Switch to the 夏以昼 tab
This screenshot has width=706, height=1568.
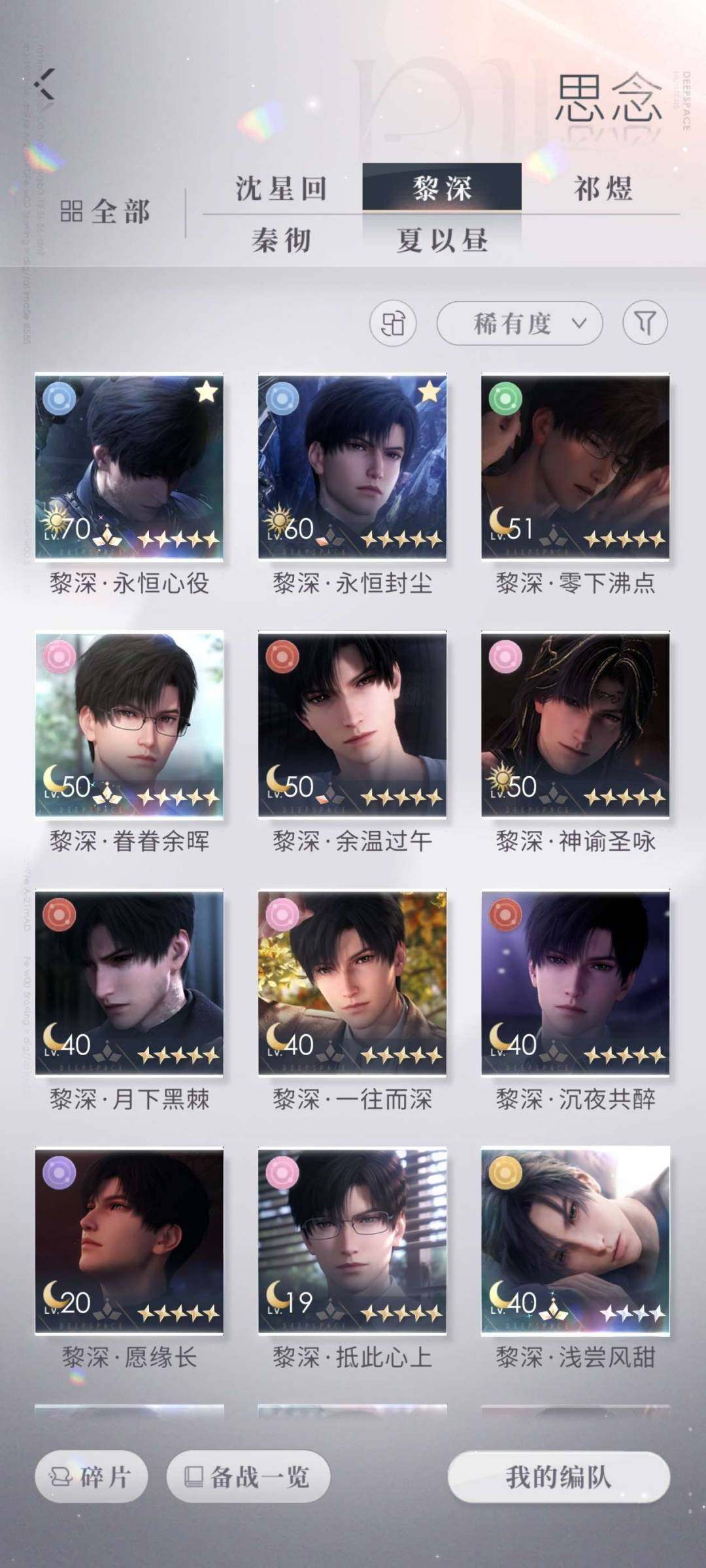(442, 240)
